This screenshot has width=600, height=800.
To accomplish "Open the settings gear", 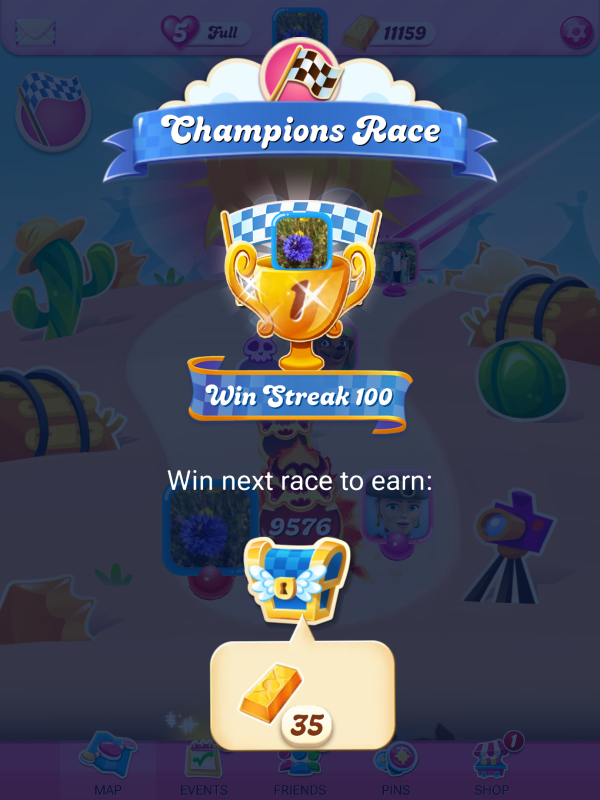I will point(575,32).
